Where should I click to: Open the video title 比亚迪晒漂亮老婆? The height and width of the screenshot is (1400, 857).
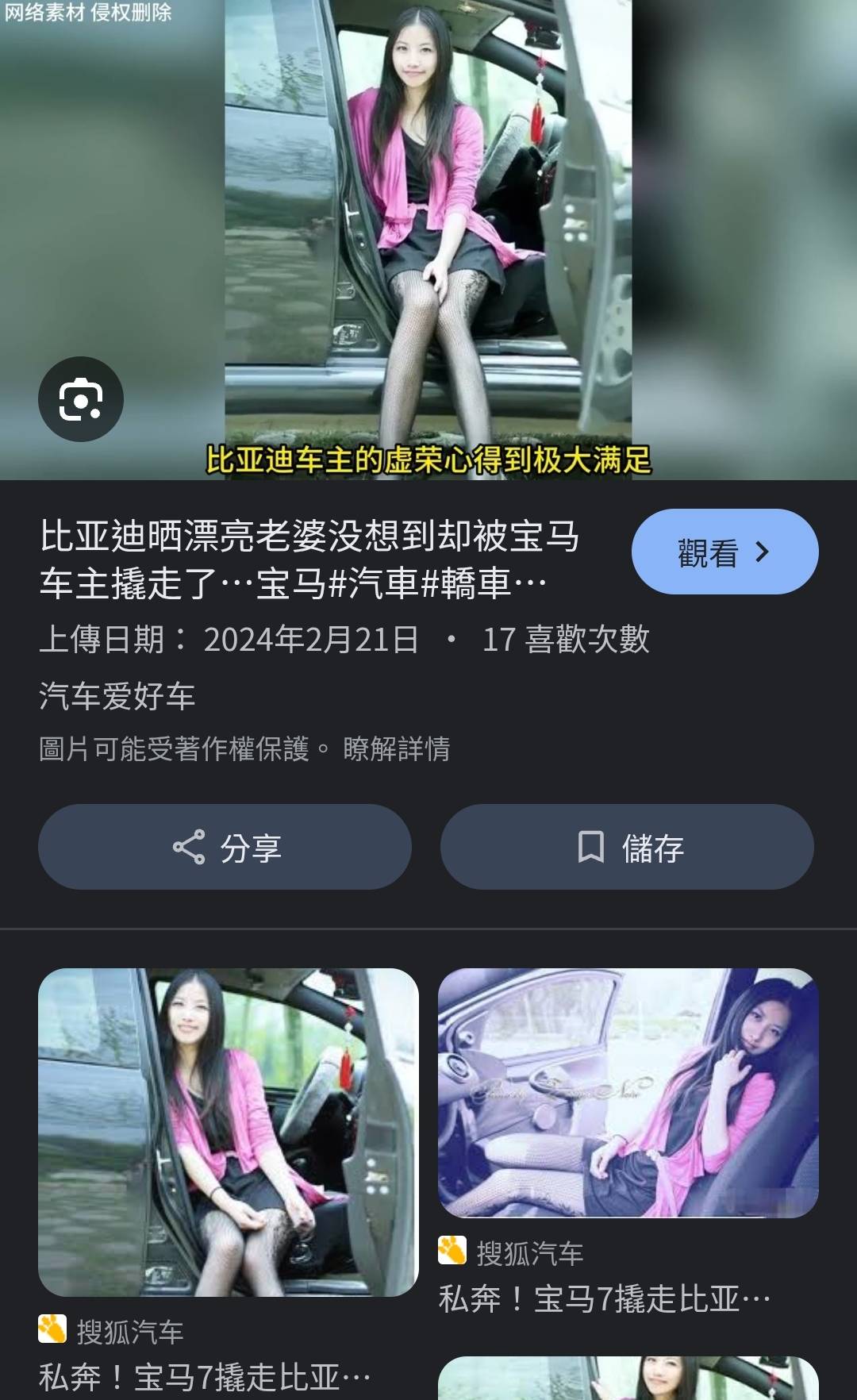pos(309,560)
